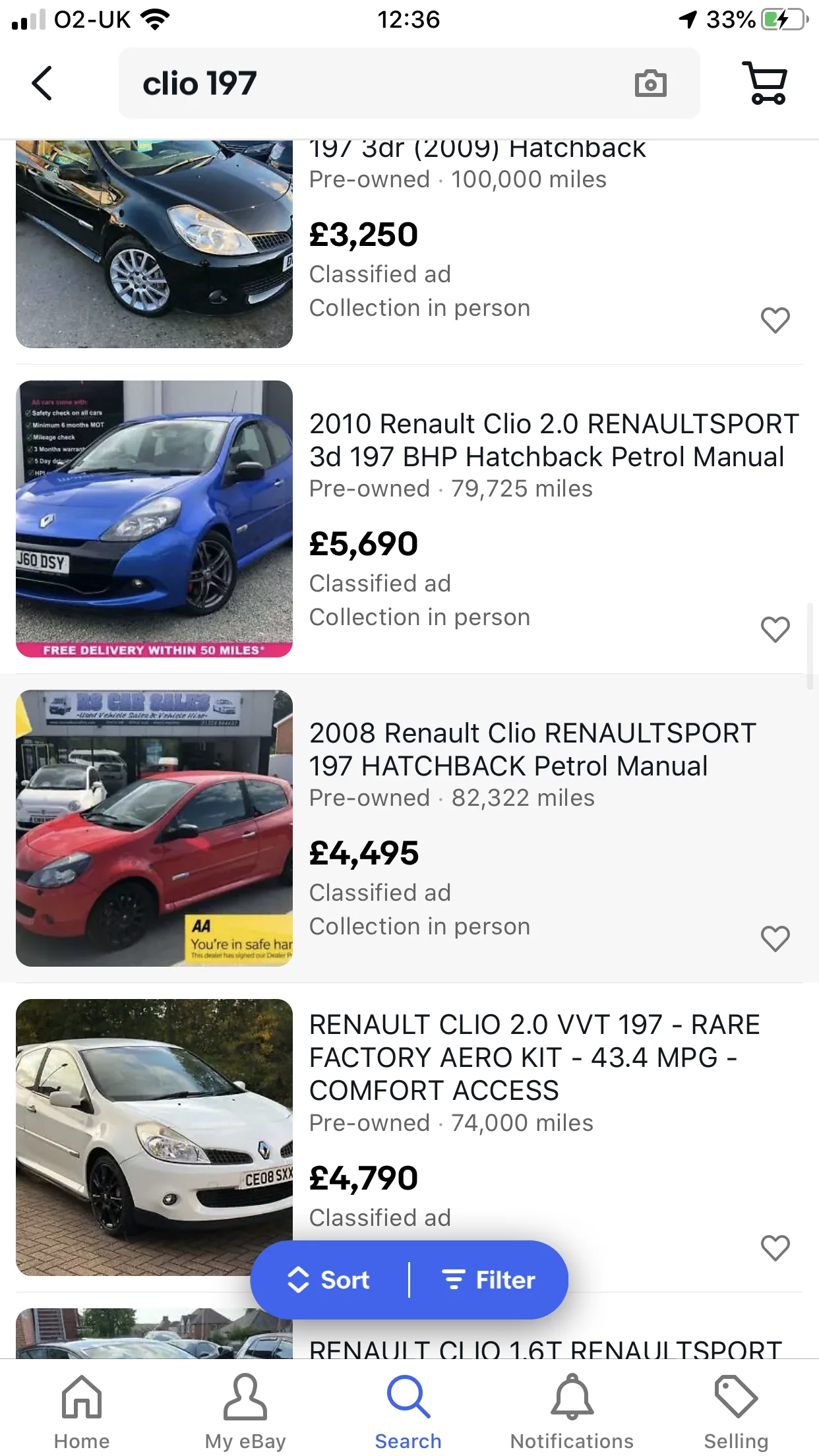819x1456 pixels.
Task: Open the Rare Factory Aero Kit listing
Action: [535, 1058]
